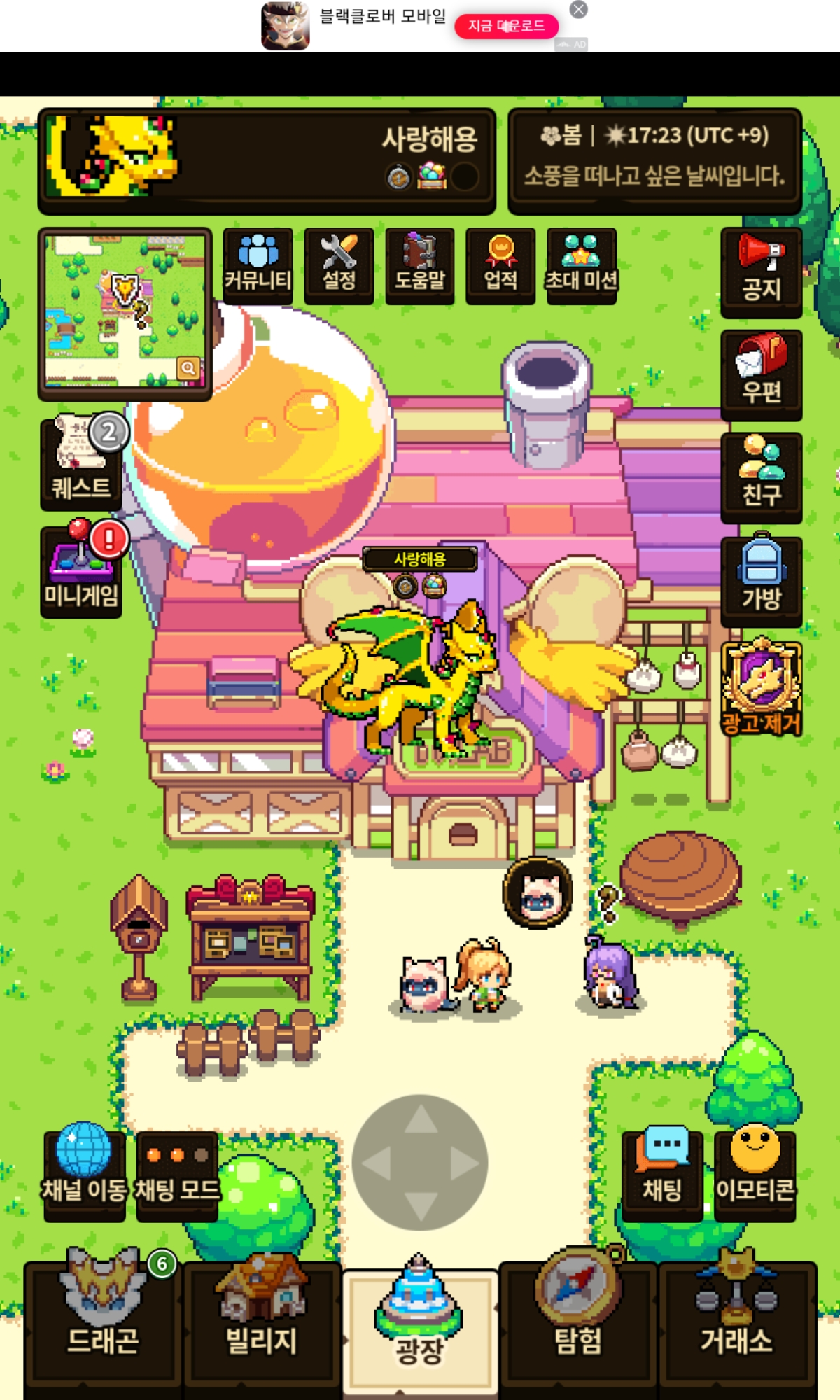Open the 커뮤니티 community menu
Screen dimensions: 840x1400
(258, 265)
